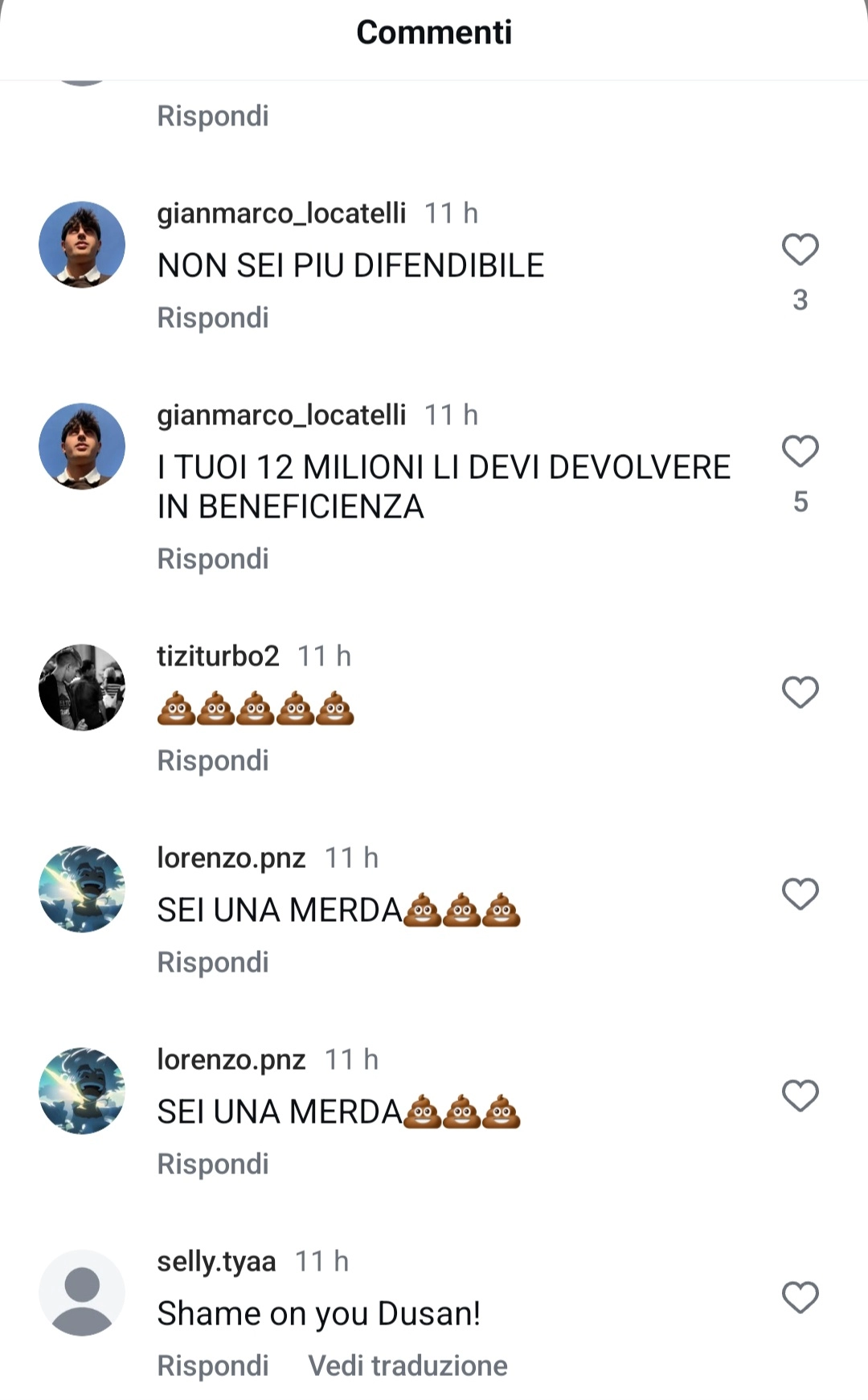This screenshot has height=1400, width=868.
Task: Reply to selly.tyaa's comment
Action: [213, 1365]
